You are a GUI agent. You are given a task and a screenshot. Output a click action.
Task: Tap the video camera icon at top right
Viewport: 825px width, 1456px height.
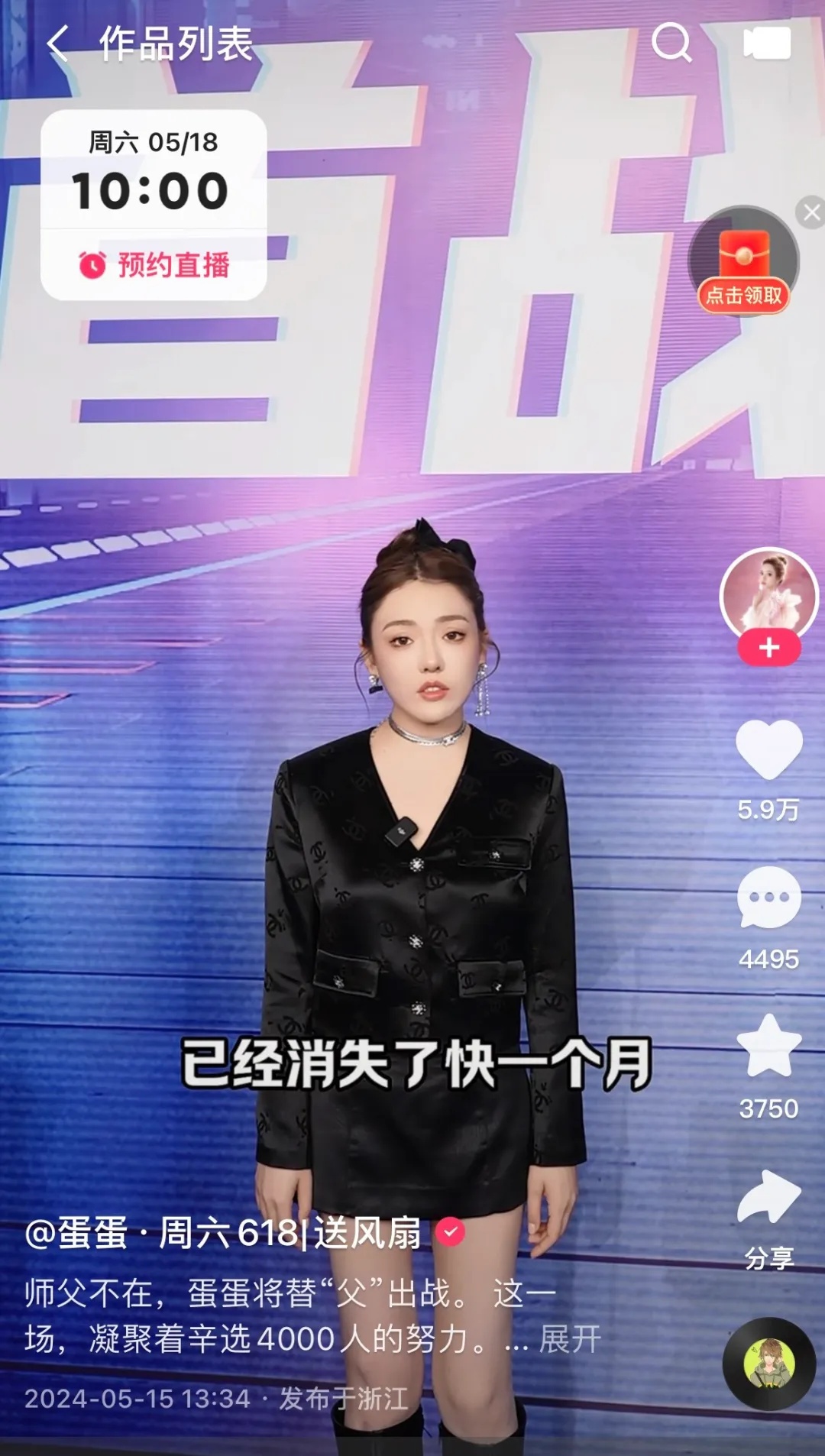[767, 44]
